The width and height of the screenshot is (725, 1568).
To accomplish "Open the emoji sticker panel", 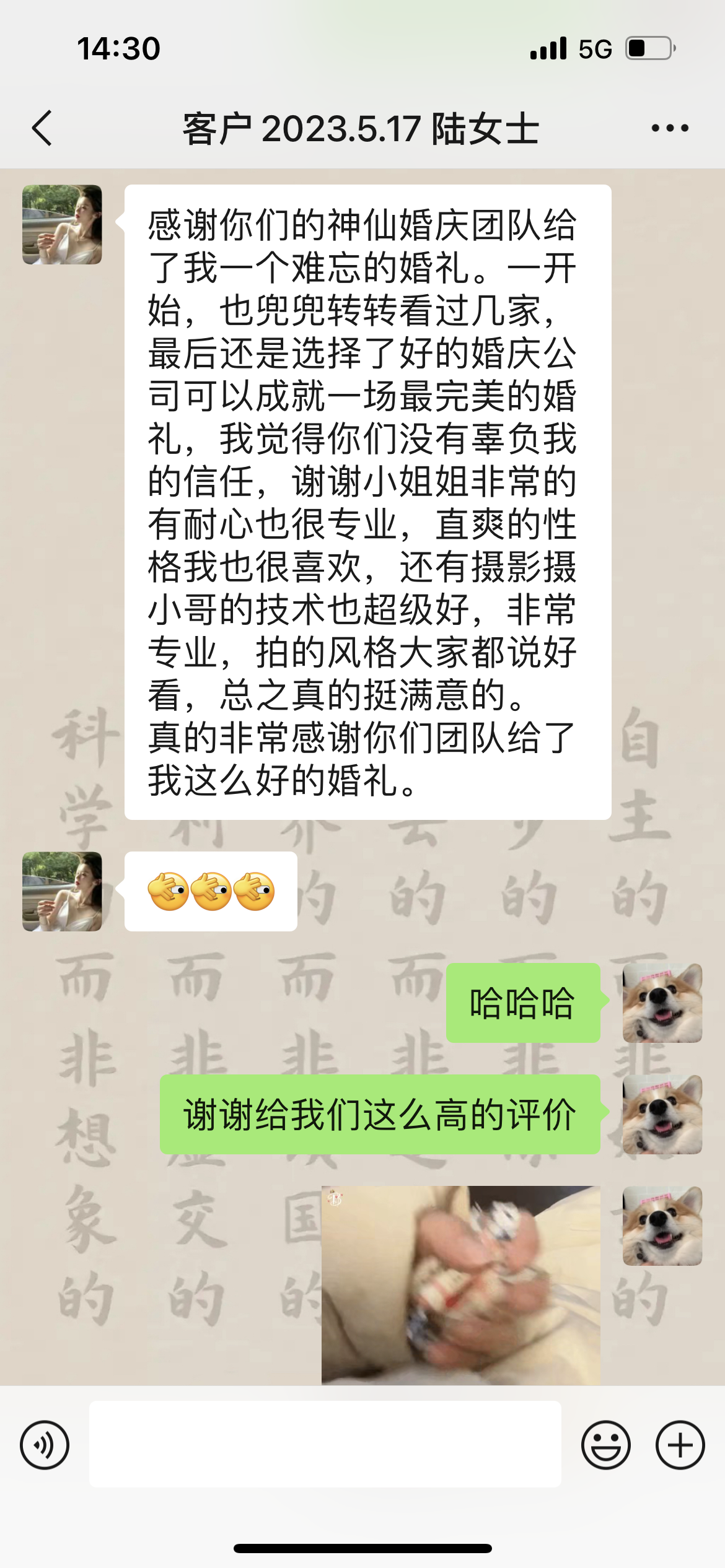I will tap(605, 1445).
